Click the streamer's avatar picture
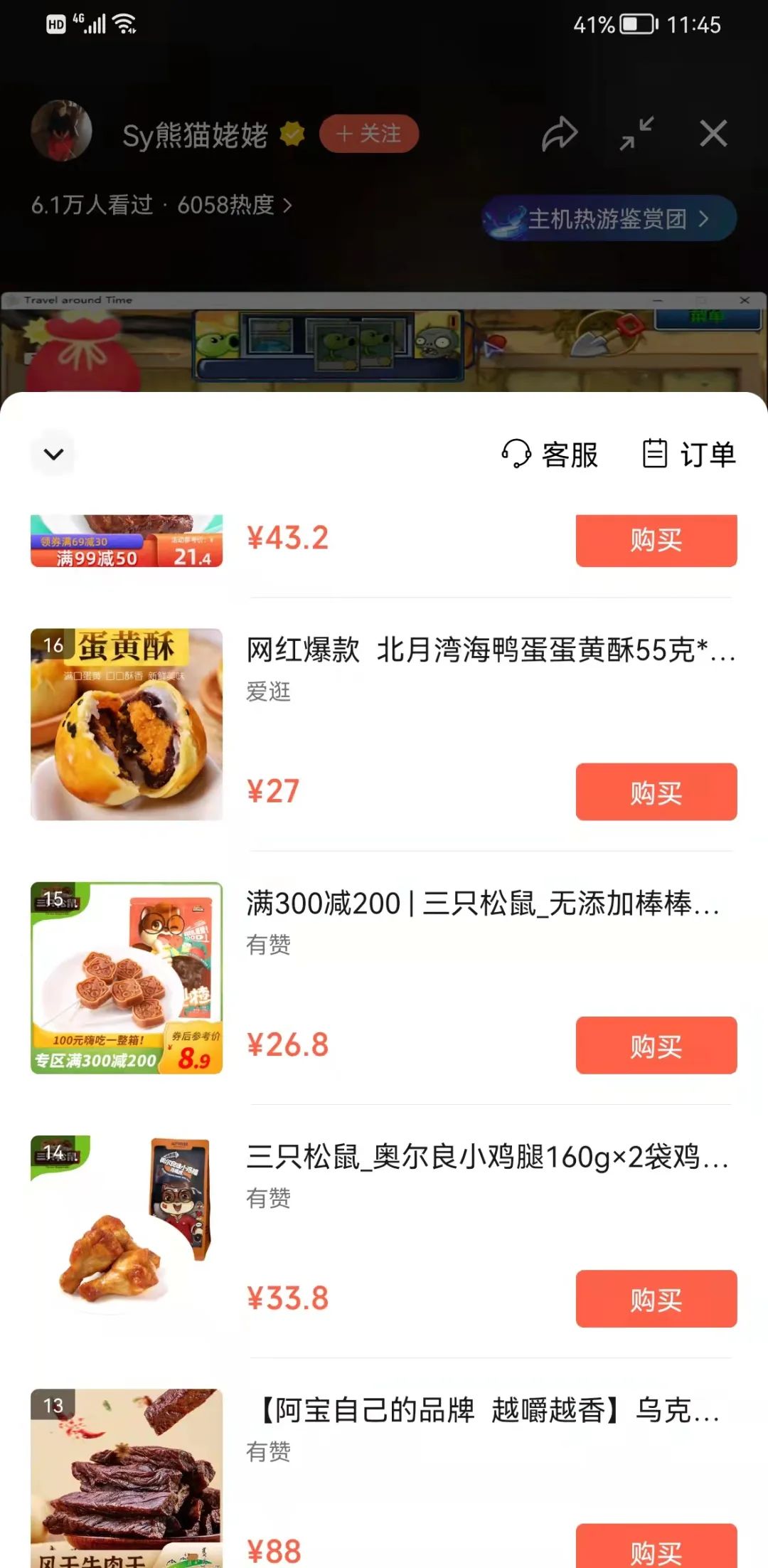 (x=61, y=132)
